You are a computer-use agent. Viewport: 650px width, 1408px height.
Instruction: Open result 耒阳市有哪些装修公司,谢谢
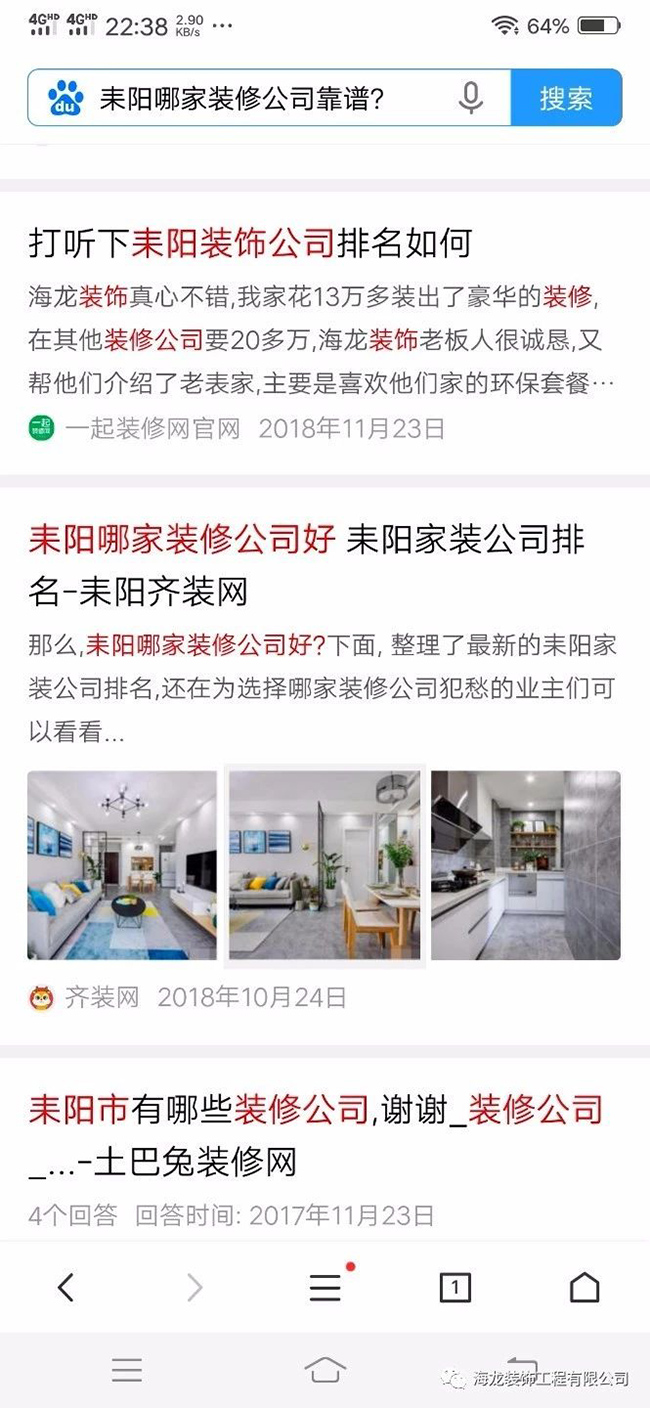coord(315,1135)
